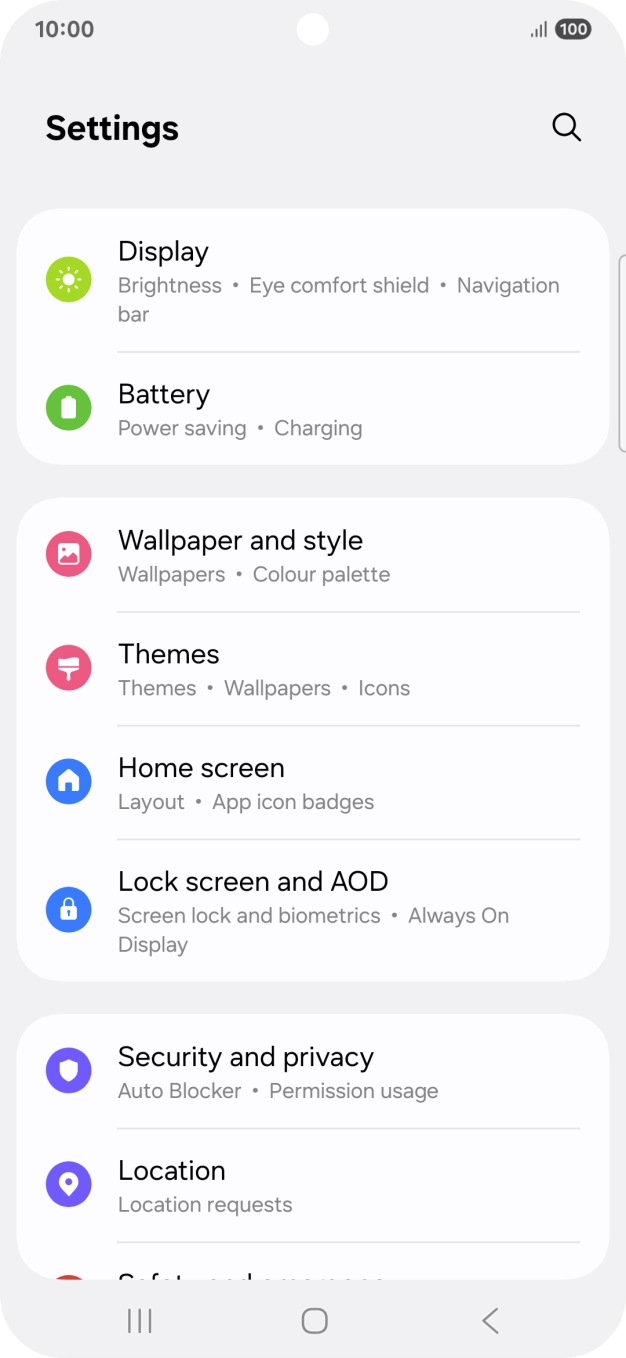
Task: View Location settings
Action: 312,1186
